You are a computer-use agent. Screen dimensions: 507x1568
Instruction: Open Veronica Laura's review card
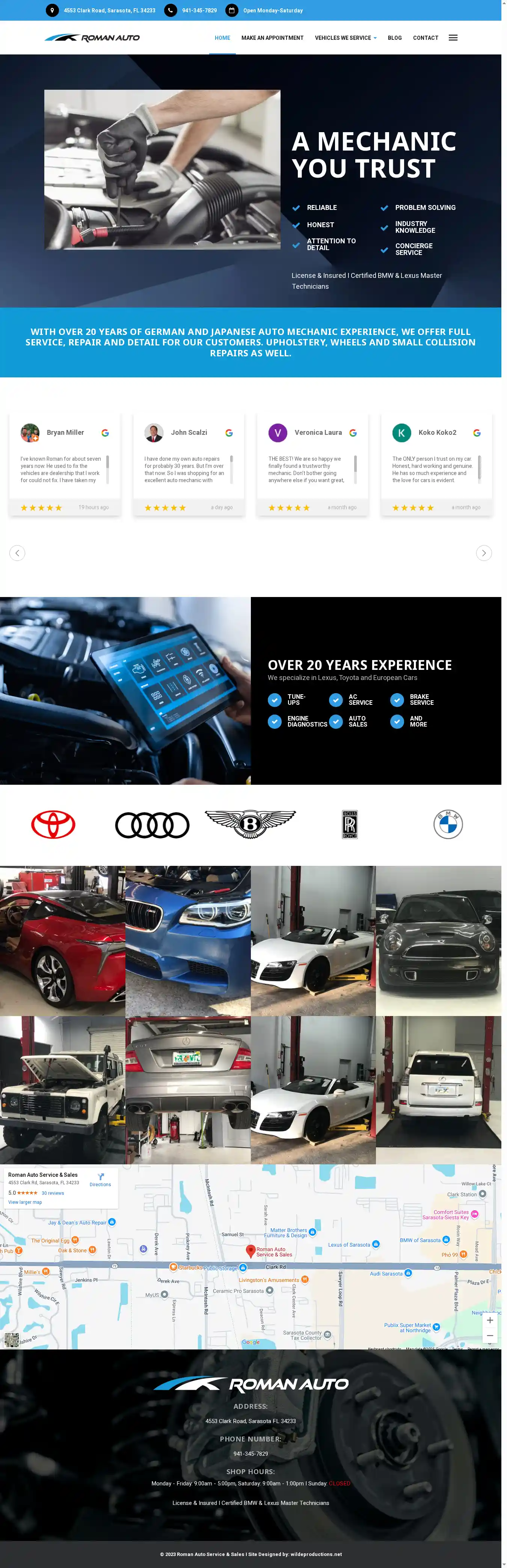(312, 464)
